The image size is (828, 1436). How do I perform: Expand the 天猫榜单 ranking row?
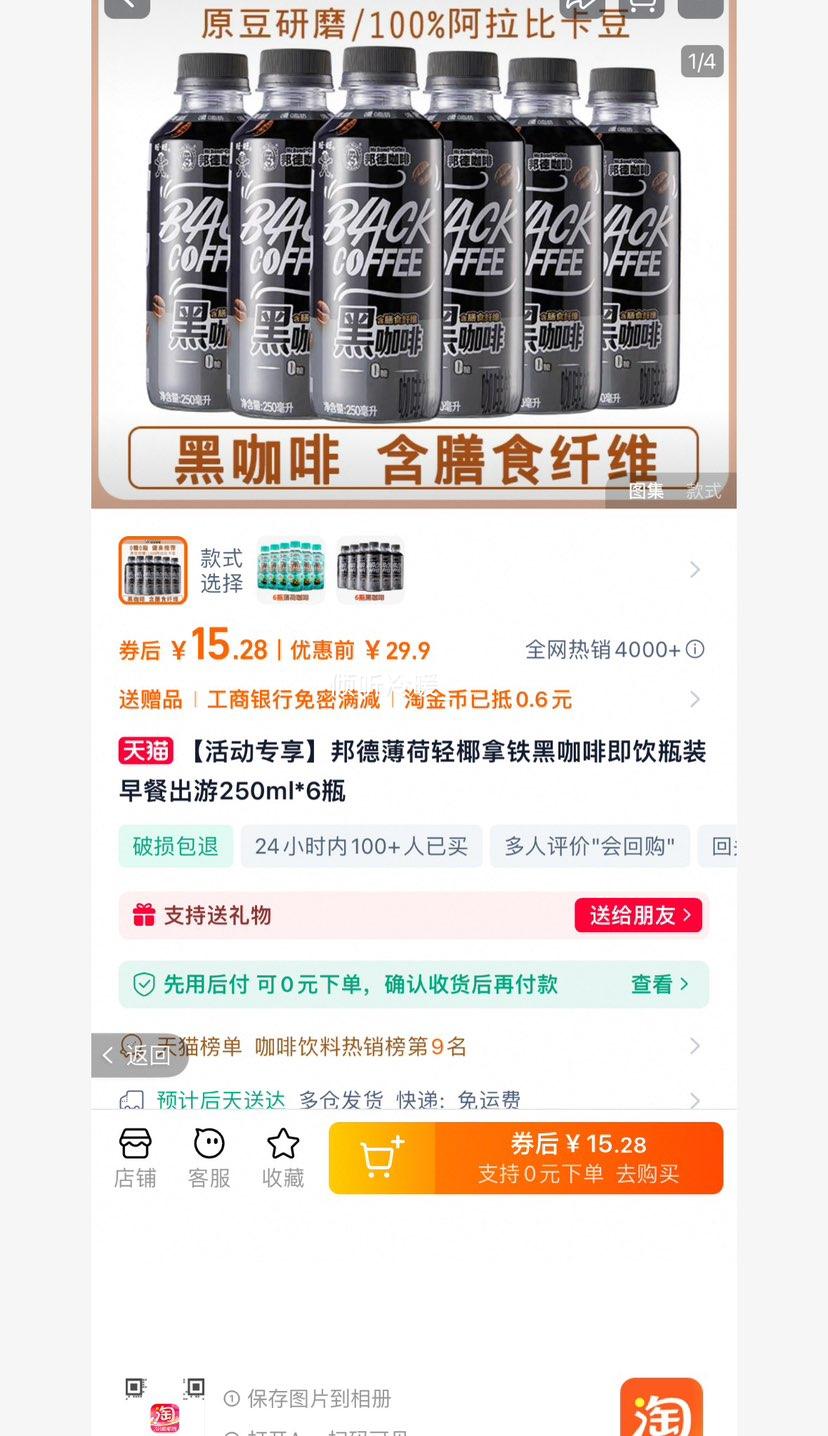click(x=694, y=1046)
